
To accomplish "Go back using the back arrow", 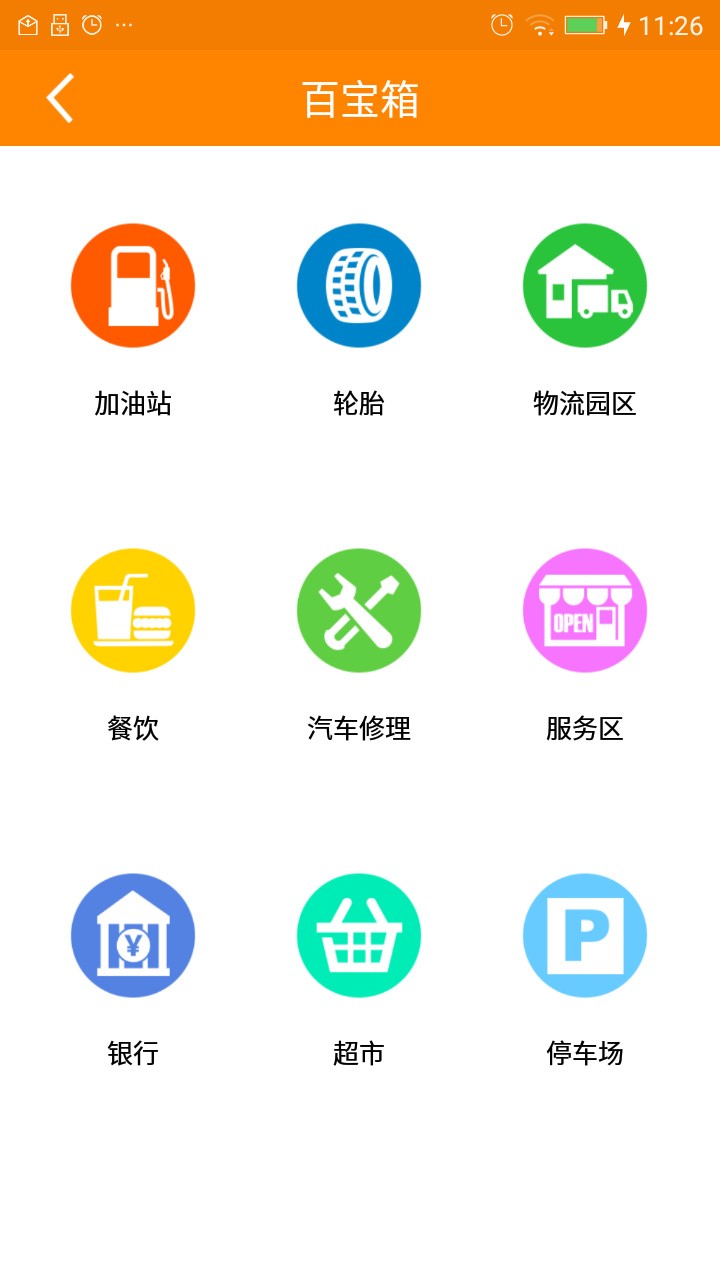I will [58, 97].
